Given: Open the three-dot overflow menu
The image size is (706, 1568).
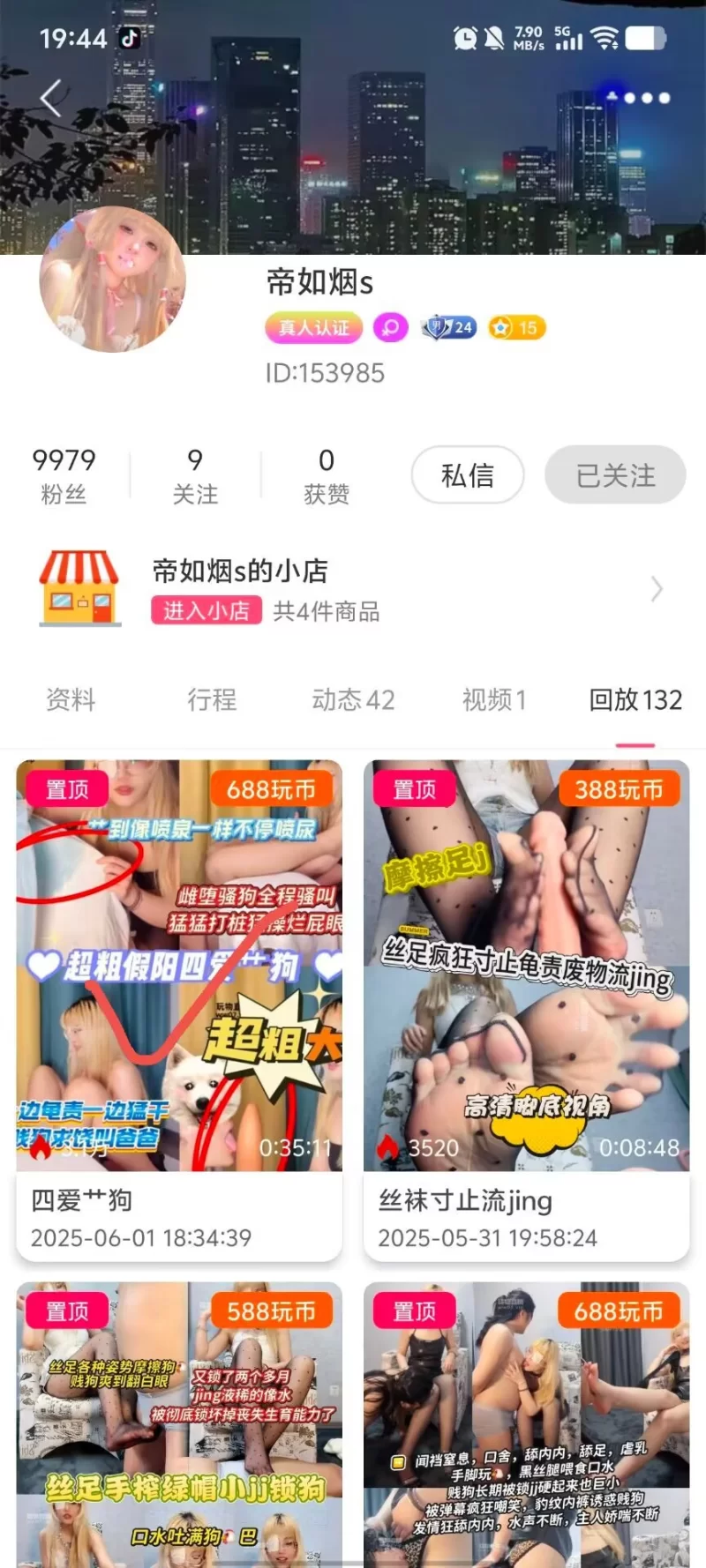Looking at the screenshot, I should (647, 98).
